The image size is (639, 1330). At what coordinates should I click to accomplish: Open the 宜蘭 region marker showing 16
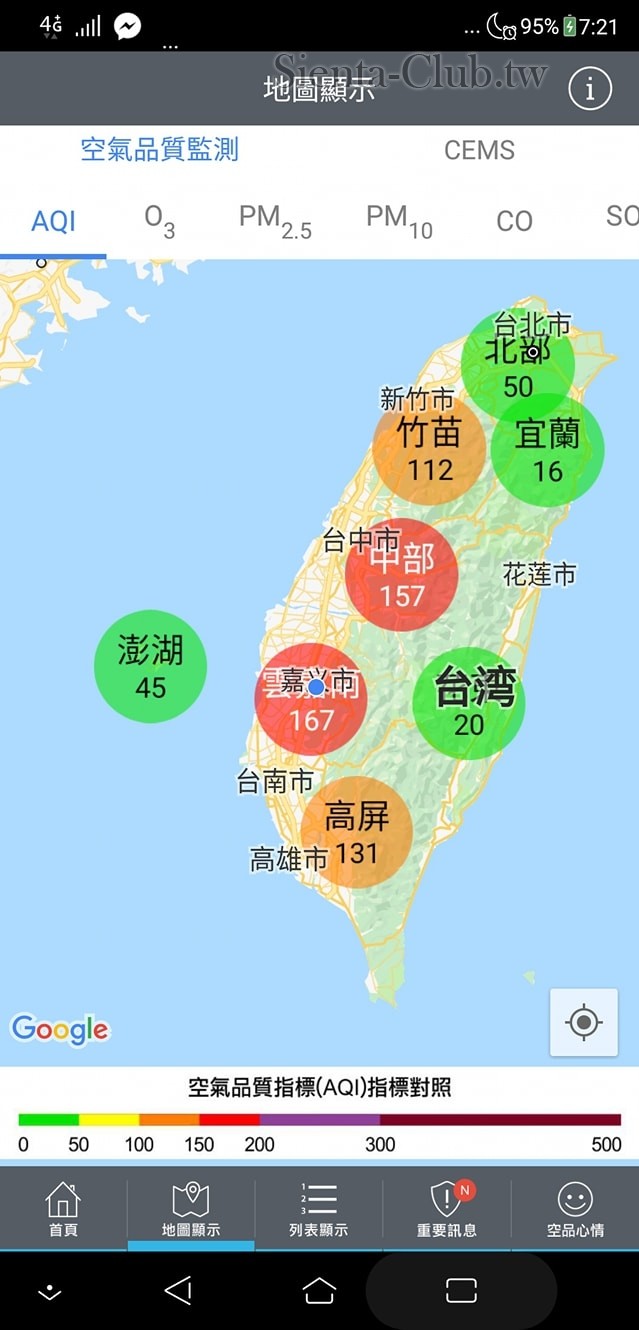pyautogui.click(x=547, y=450)
